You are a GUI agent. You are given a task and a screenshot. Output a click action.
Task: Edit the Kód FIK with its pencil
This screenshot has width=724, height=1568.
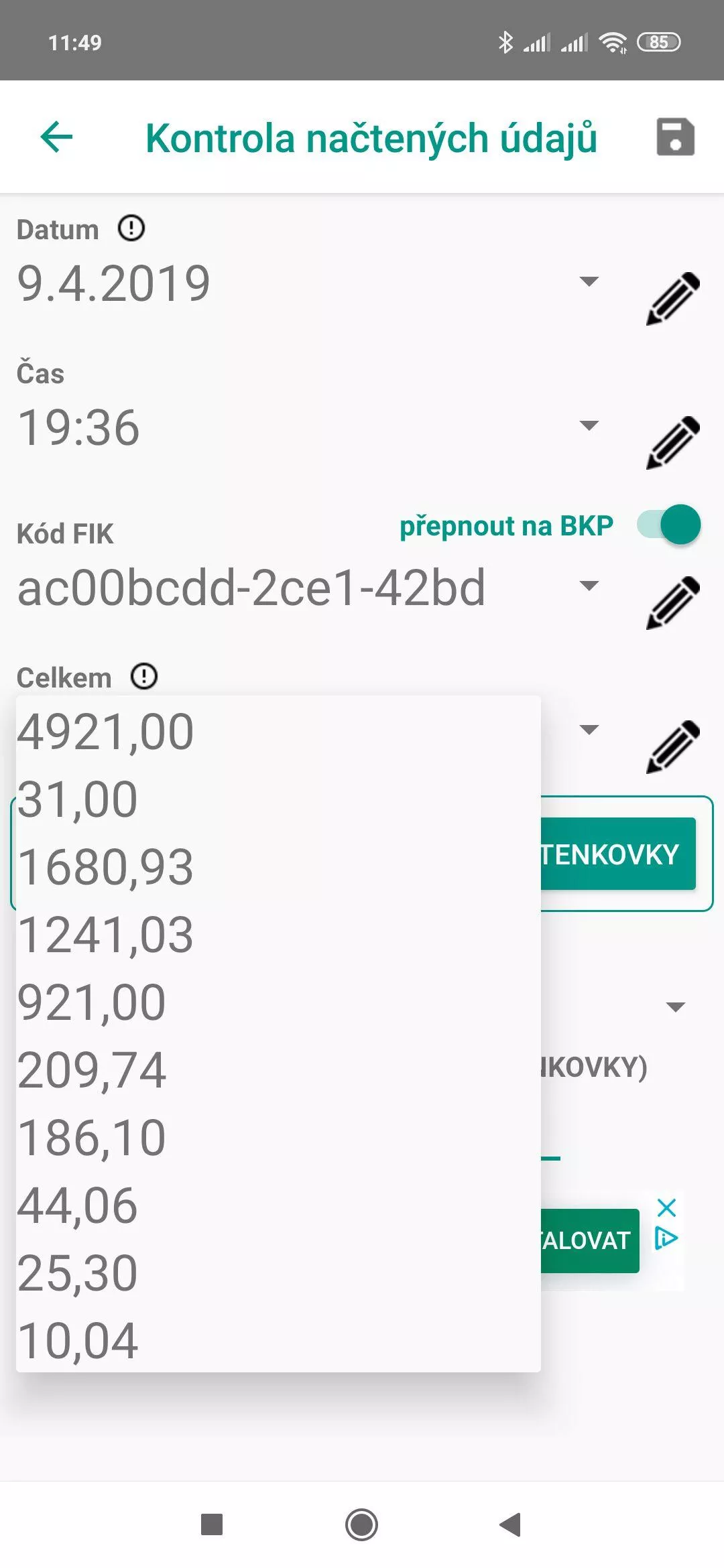(673, 602)
